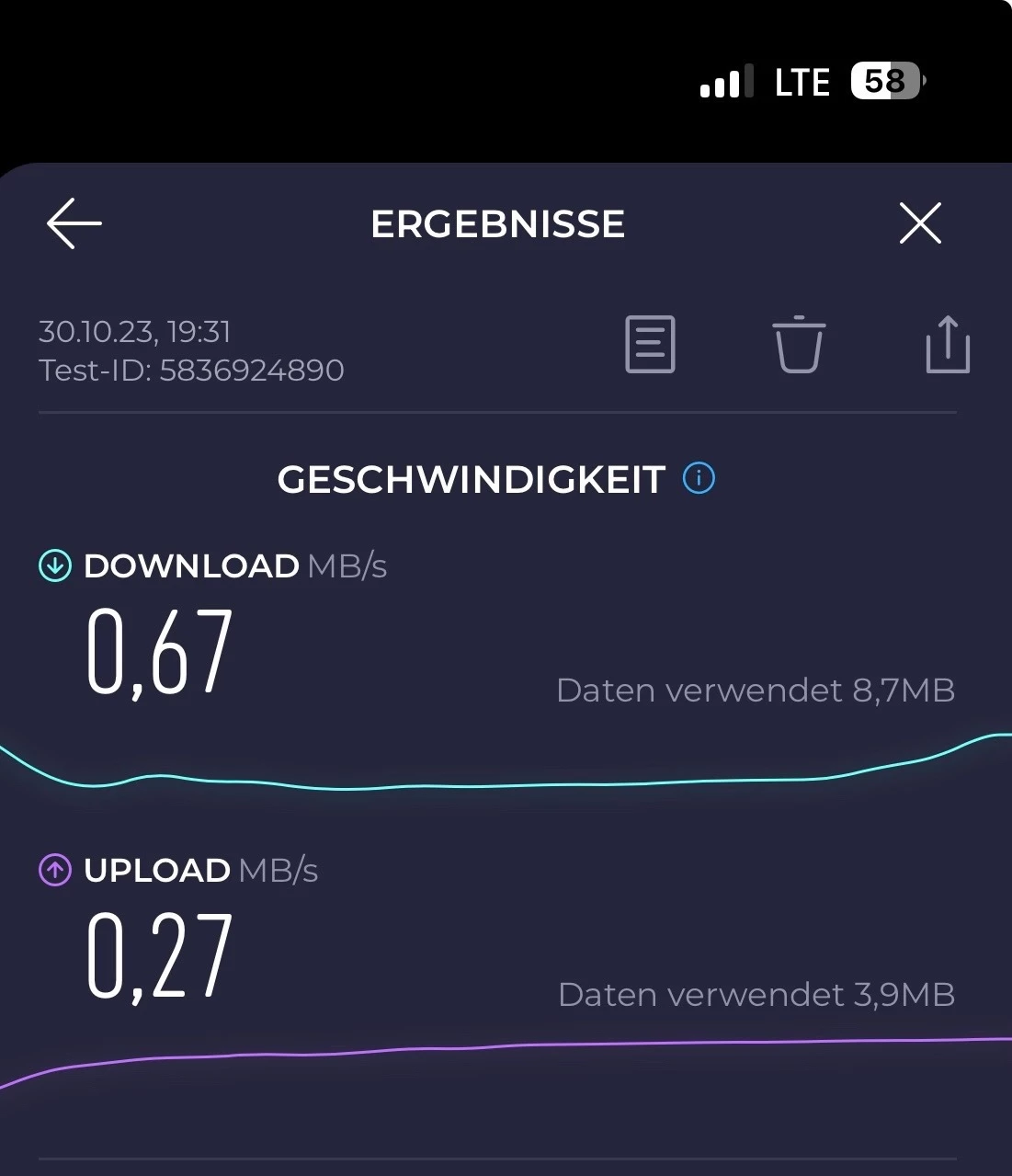This screenshot has width=1012, height=1176.
Task: Delete this test result
Action: pos(798,345)
